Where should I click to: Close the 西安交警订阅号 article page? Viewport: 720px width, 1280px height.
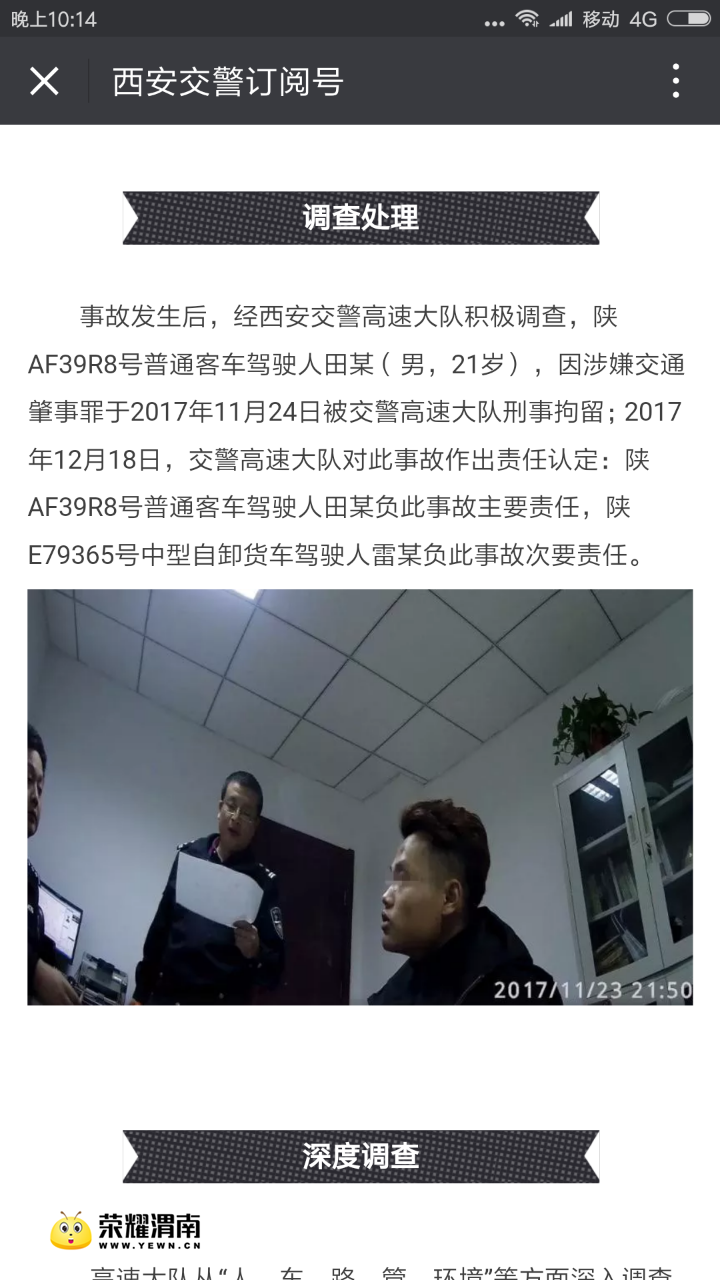pyautogui.click(x=44, y=81)
